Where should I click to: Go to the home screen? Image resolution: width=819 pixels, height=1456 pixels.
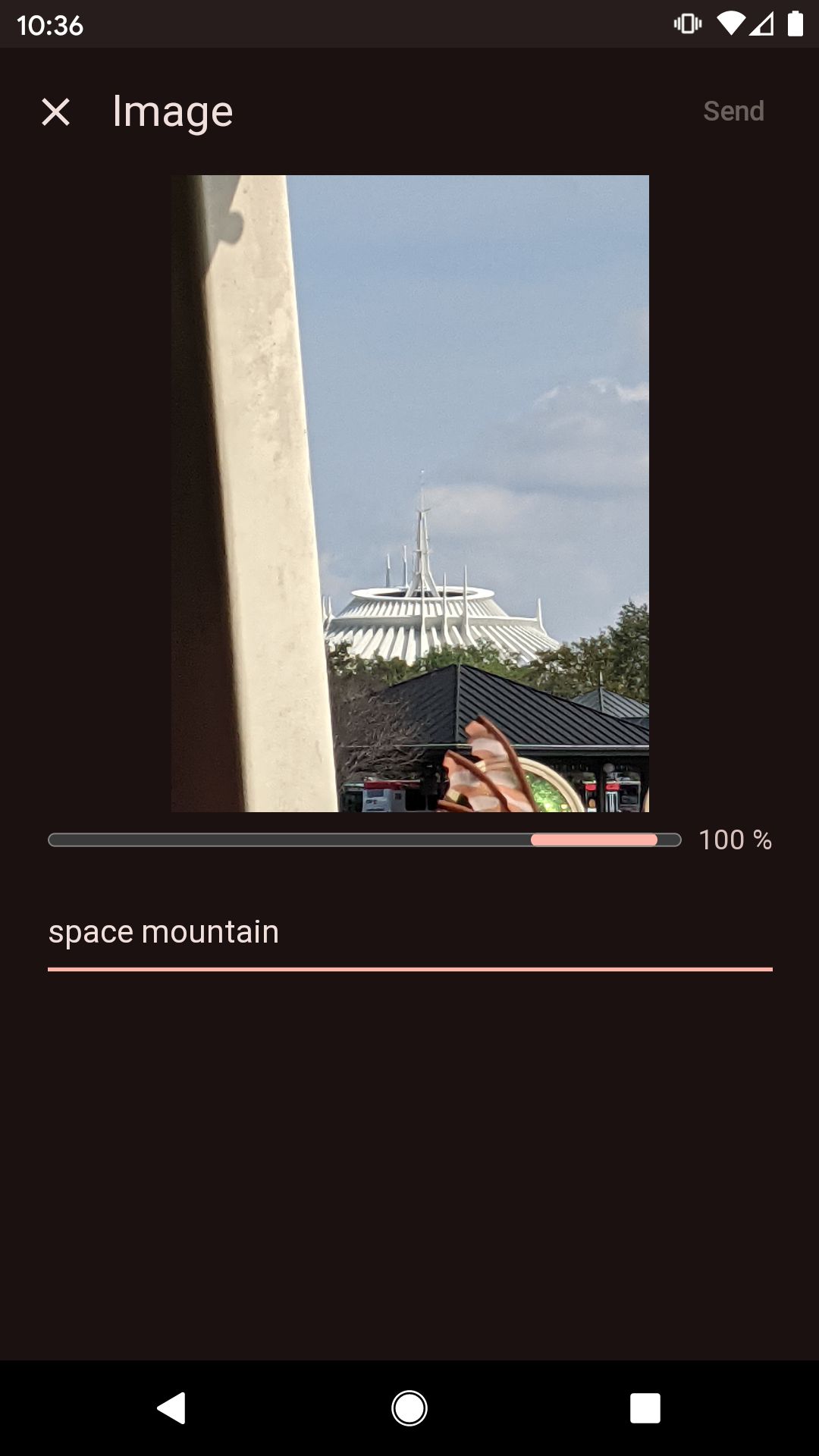point(409,1408)
